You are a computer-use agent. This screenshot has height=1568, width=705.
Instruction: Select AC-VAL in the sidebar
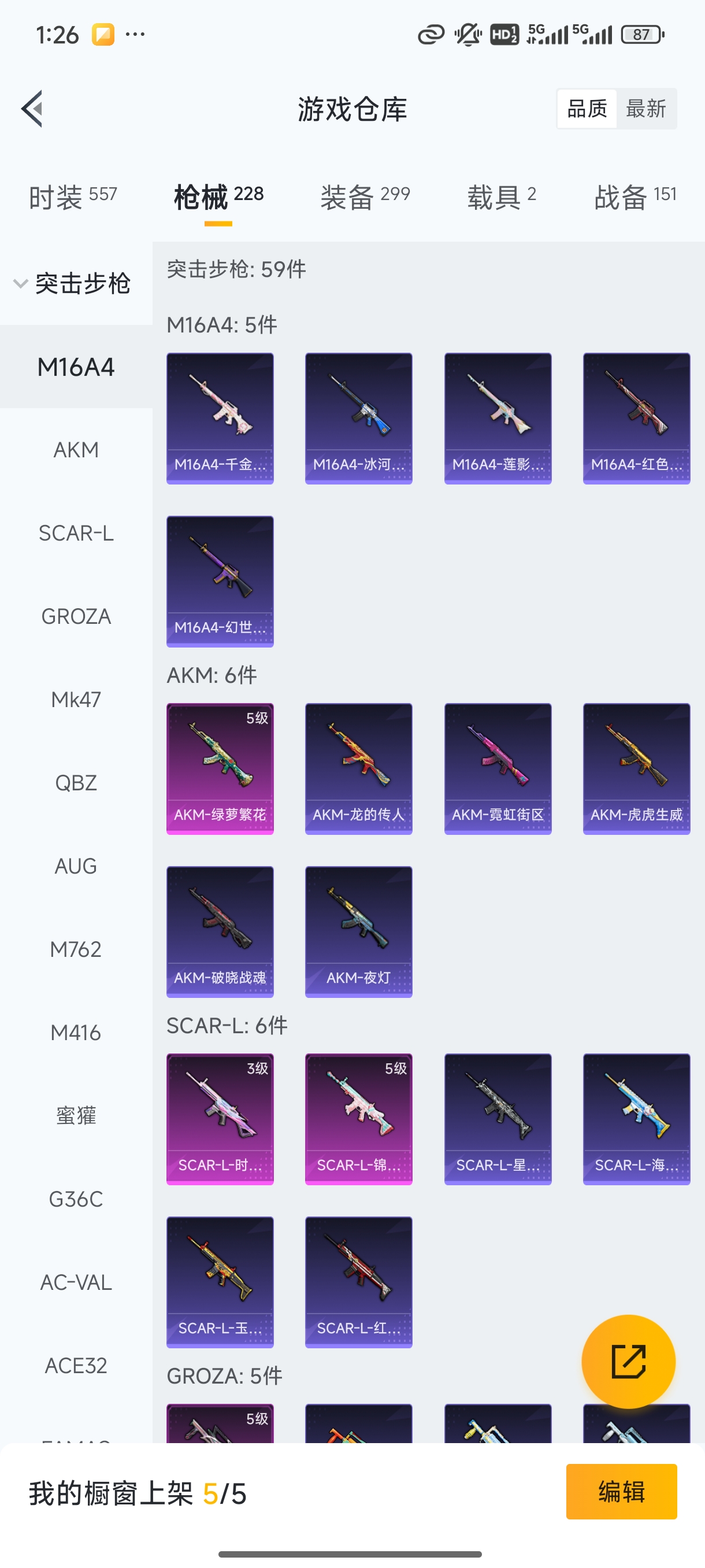pos(76,1282)
